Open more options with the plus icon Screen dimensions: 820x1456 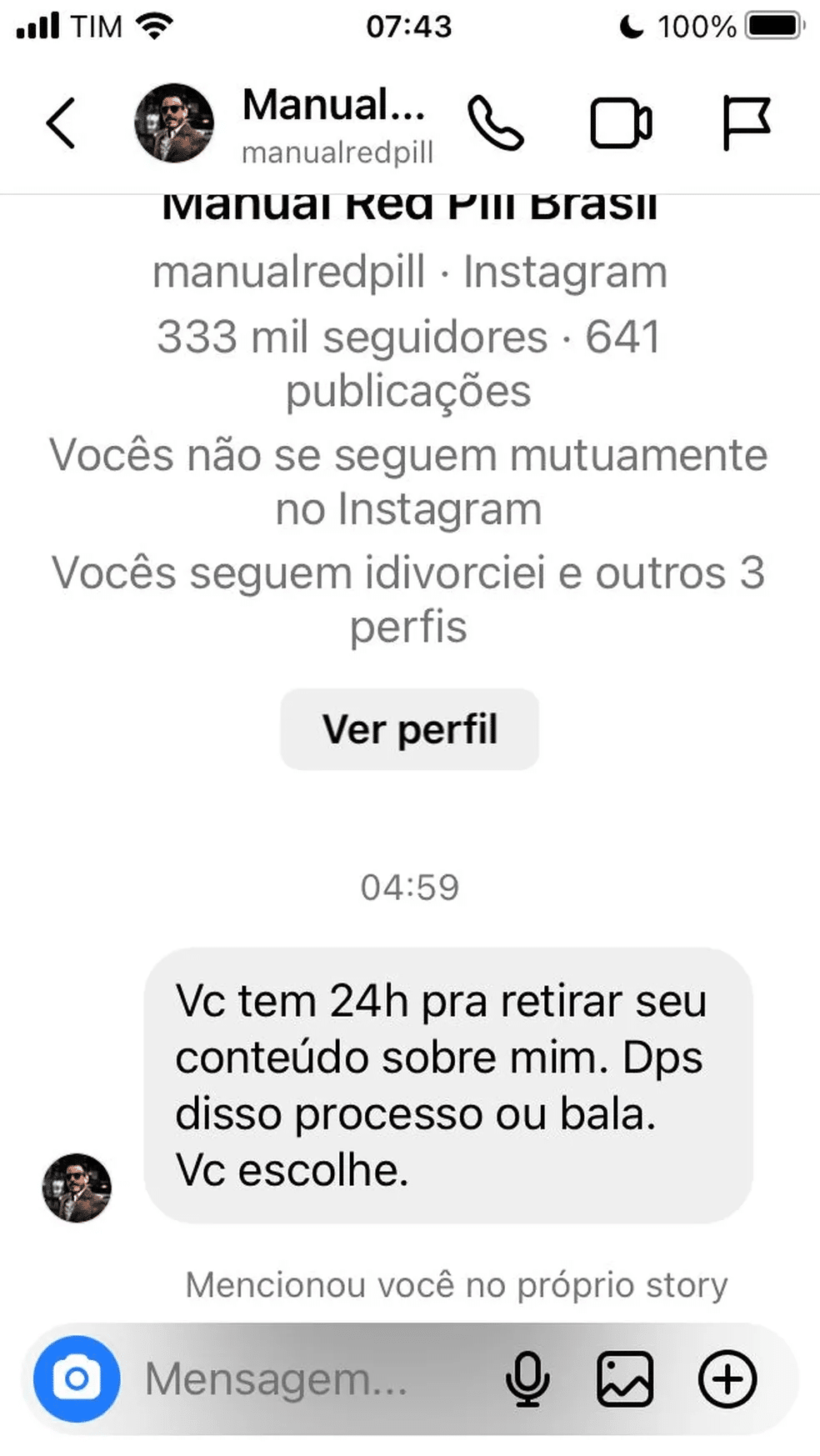[727, 1378]
